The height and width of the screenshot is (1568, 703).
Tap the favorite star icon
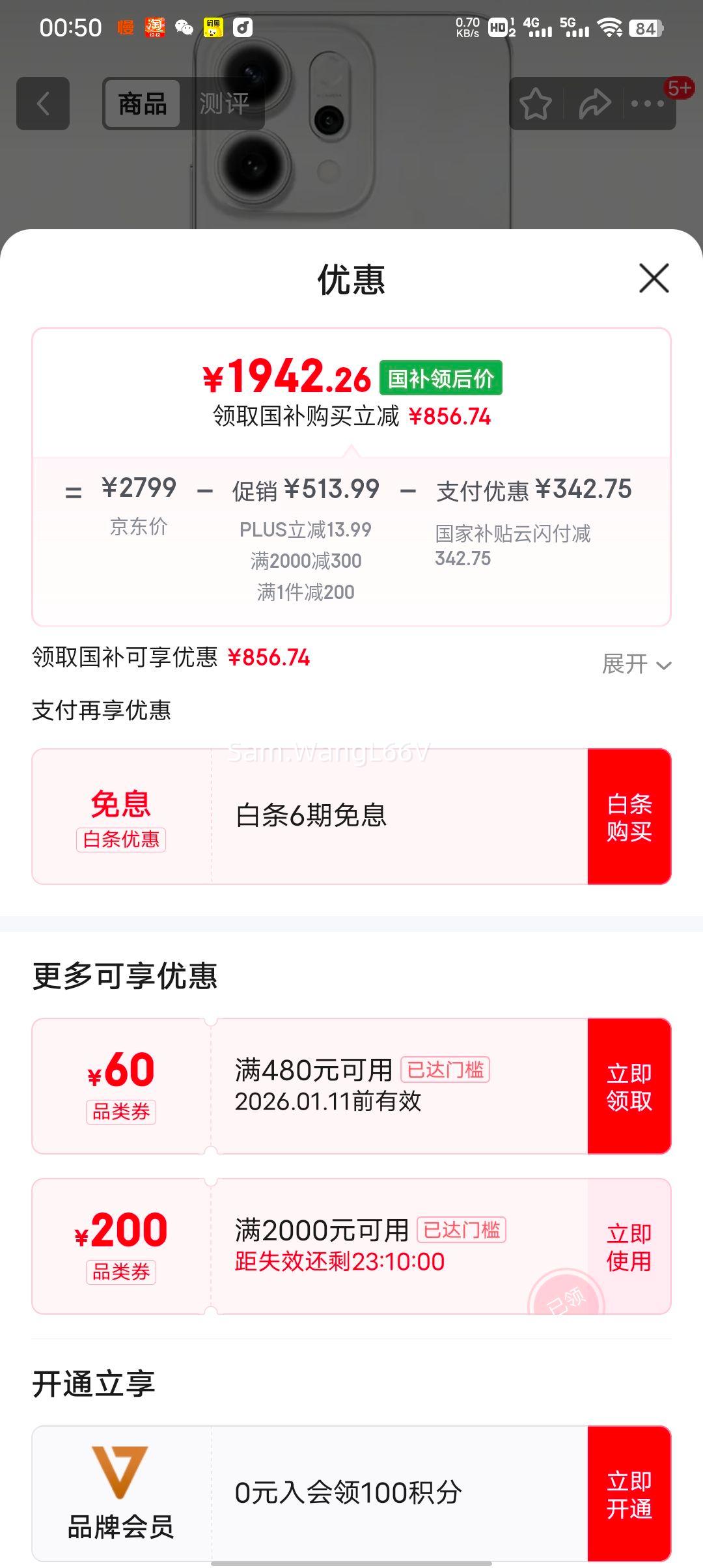pos(536,104)
